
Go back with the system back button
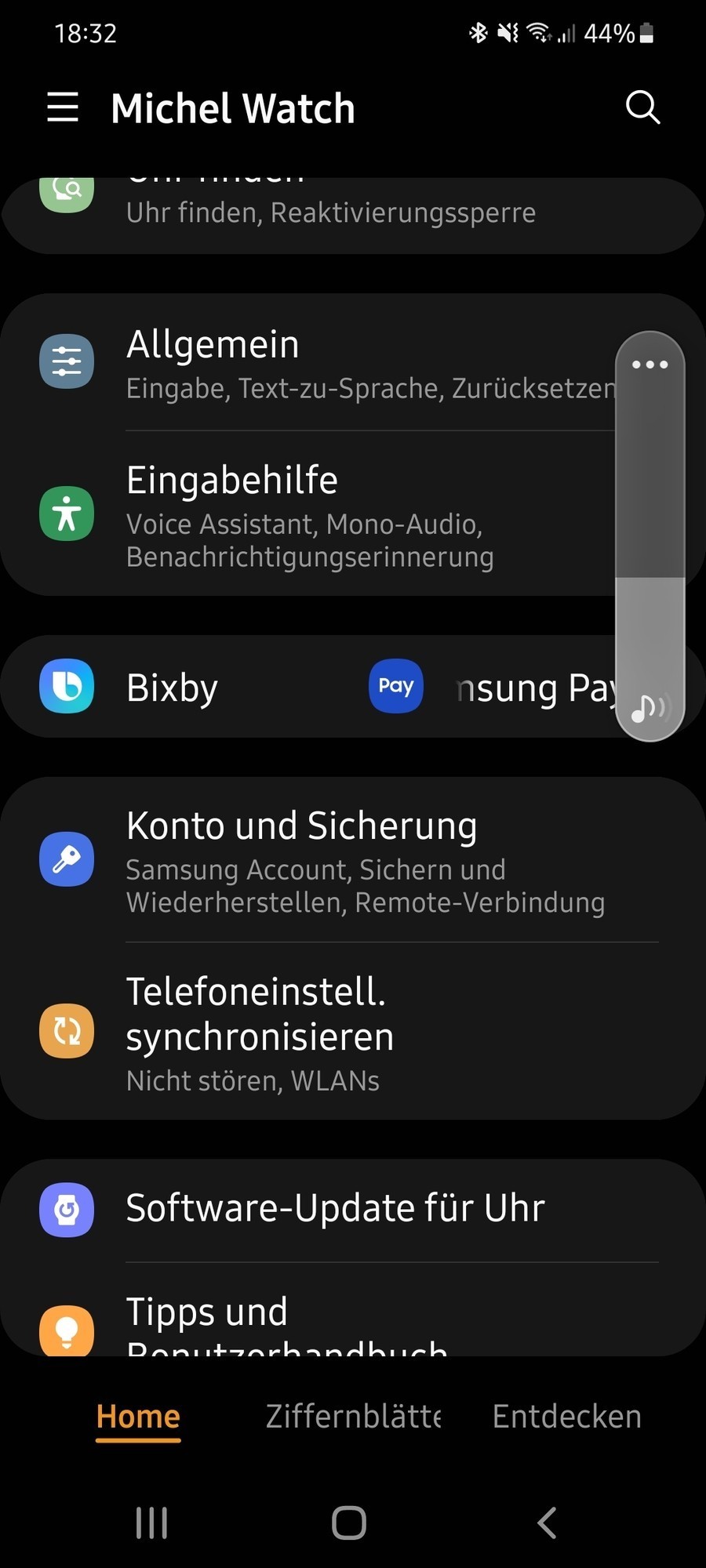(547, 1523)
